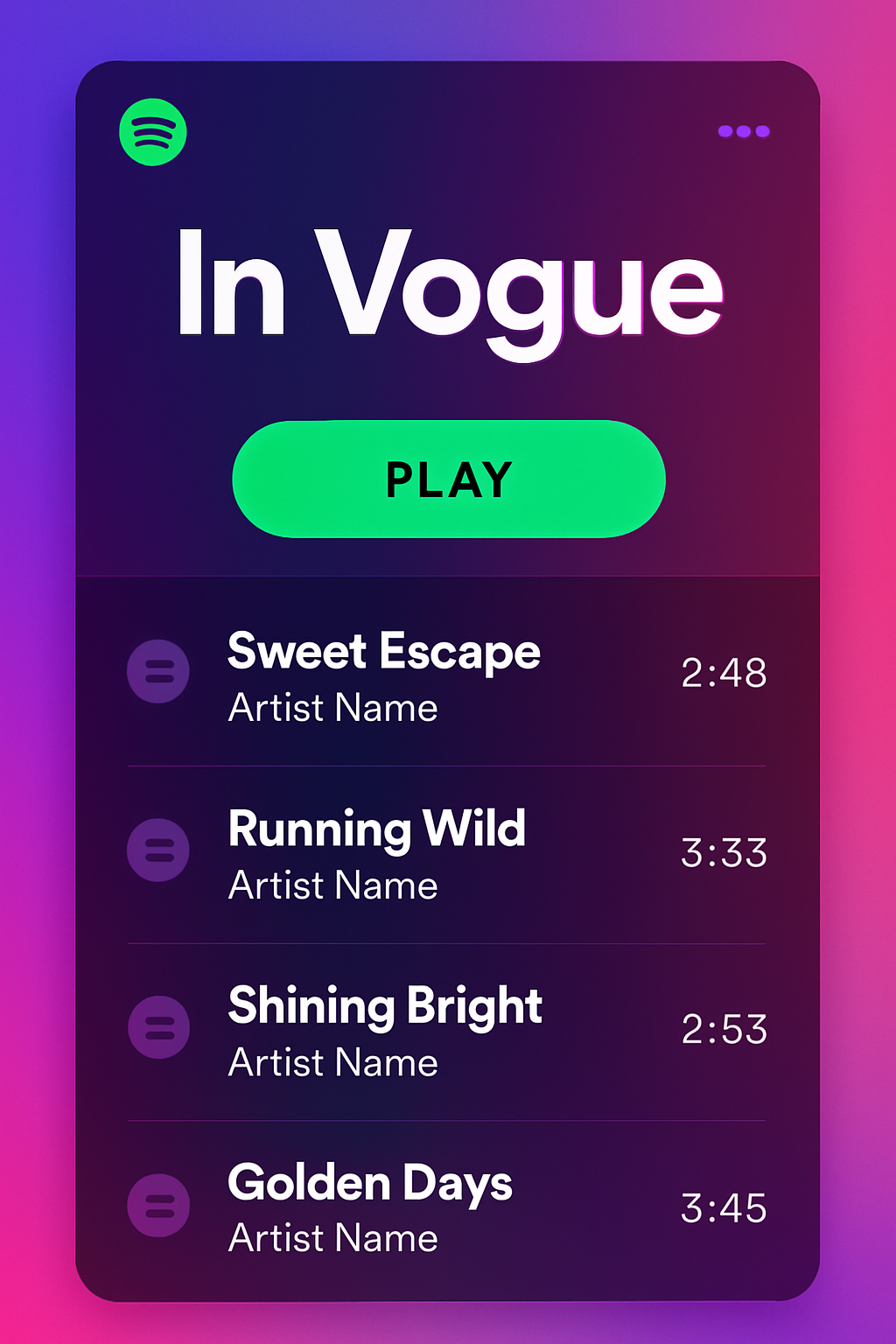Click the 2:48 duration label
Viewport: 896px width, 1344px height.
(724, 672)
